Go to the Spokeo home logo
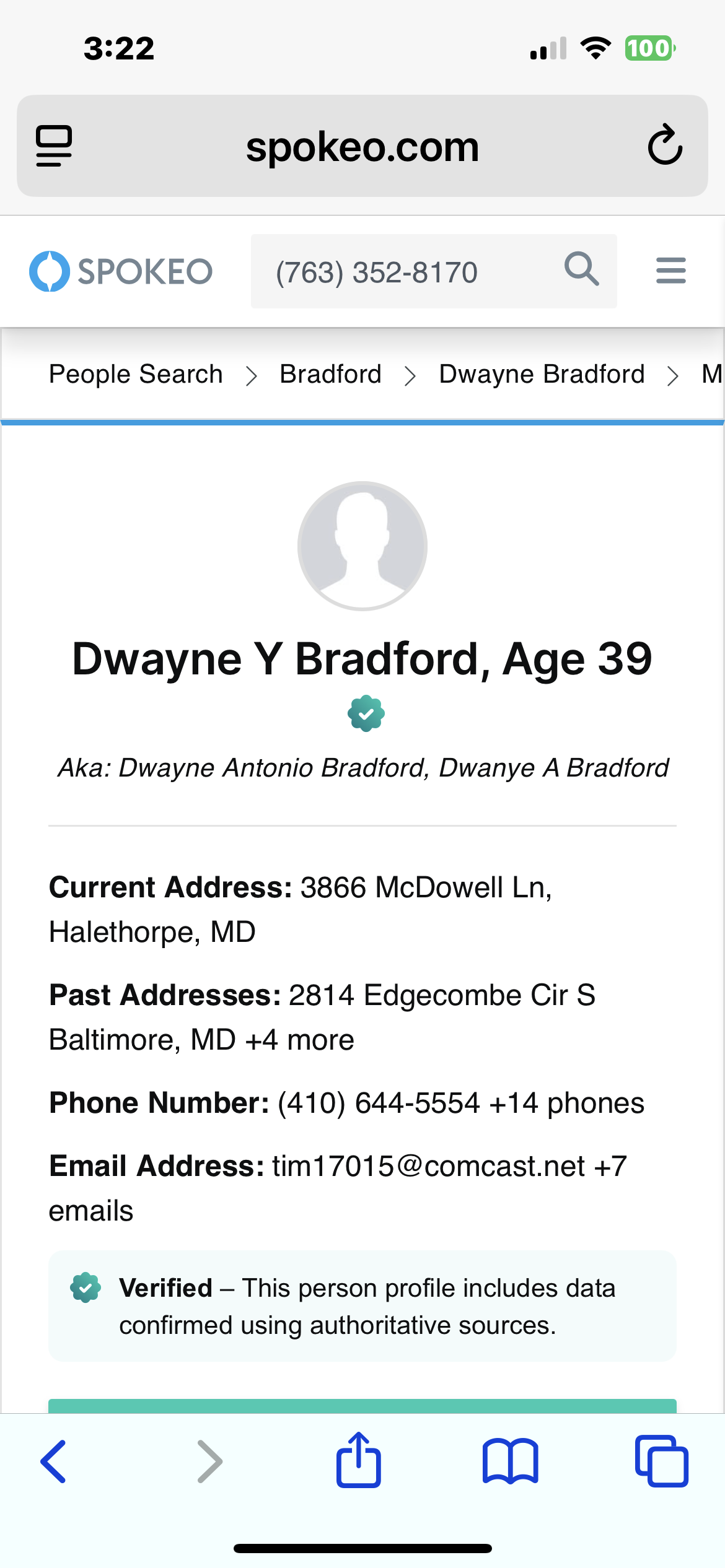The width and height of the screenshot is (725, 1568). [121, 271]
